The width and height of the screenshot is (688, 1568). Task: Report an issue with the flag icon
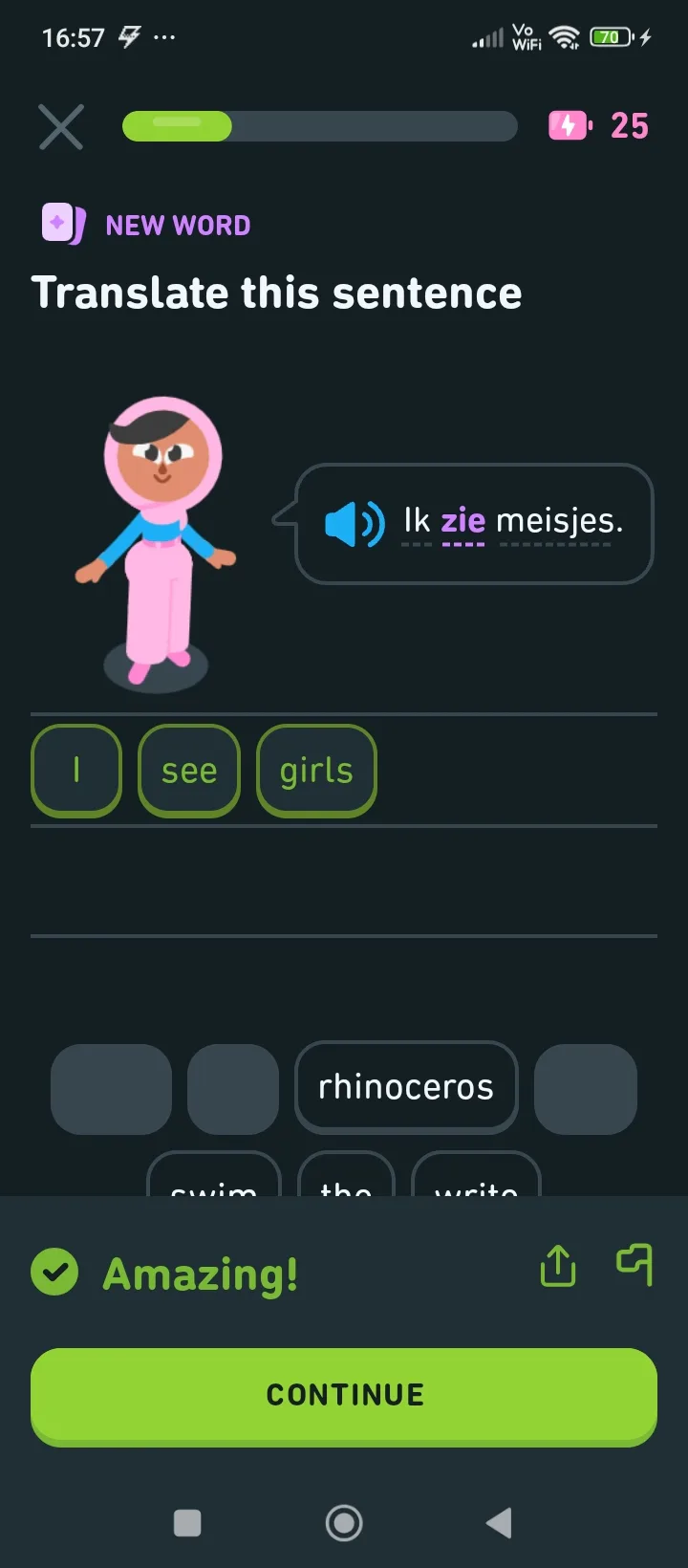click(x=634, y=1264)
